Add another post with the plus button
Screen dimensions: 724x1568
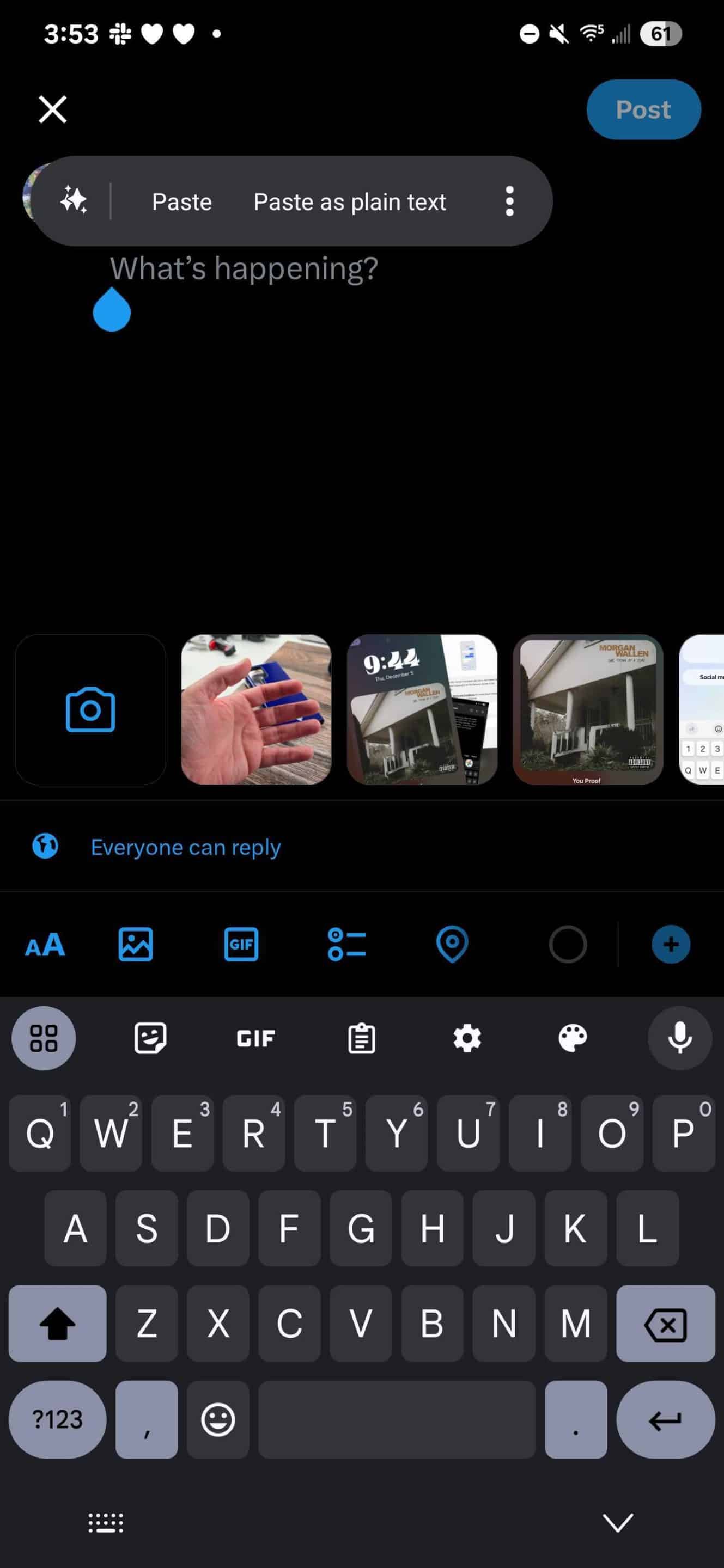coord(671,944)
